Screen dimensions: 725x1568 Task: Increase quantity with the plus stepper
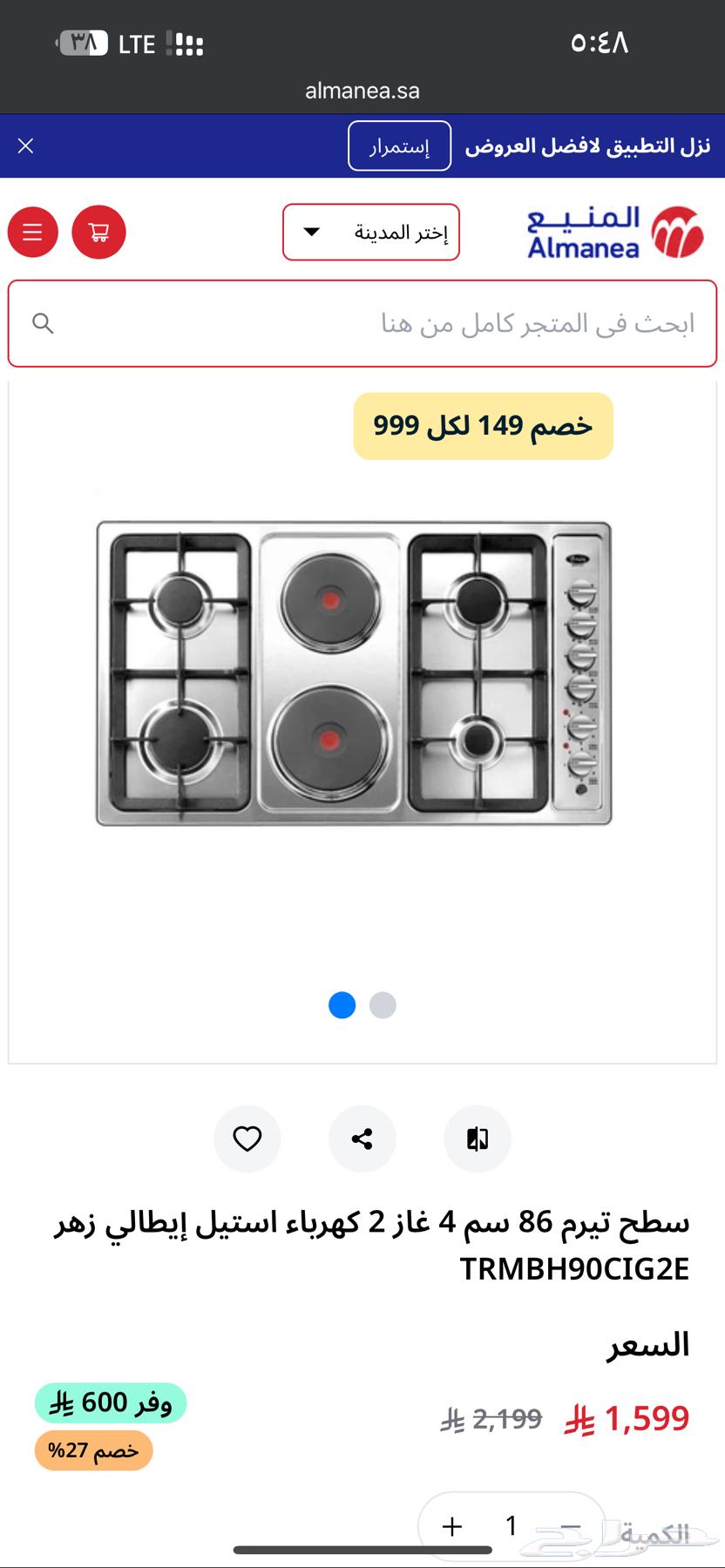(x=451, y=1526)
